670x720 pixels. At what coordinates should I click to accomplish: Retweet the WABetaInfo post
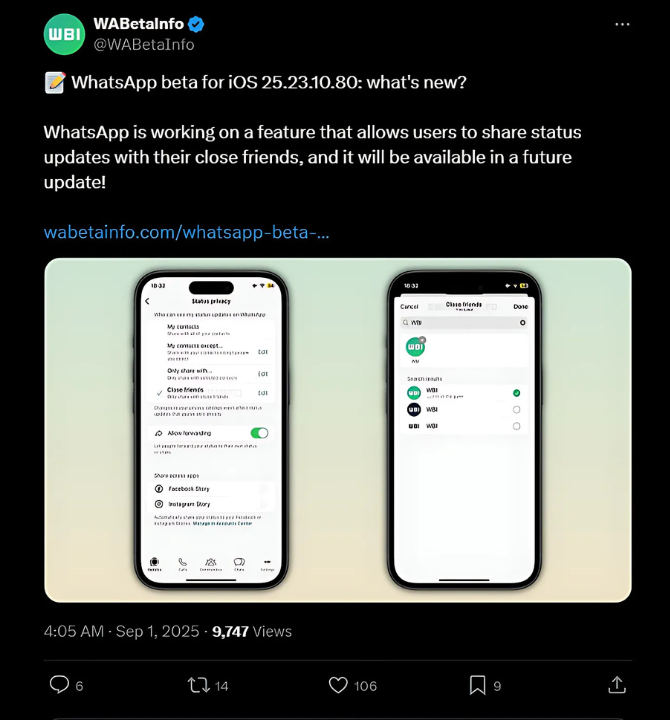pos(199,685)
